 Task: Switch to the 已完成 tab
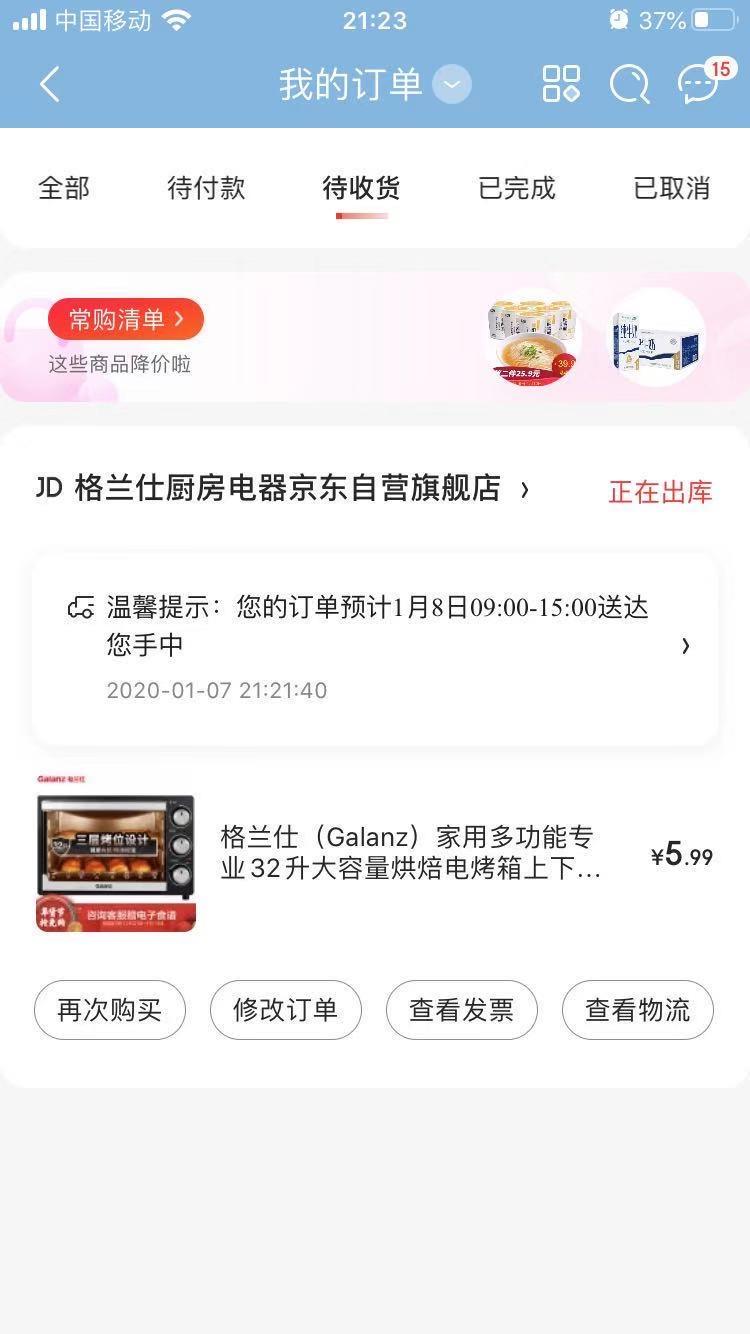click(x=517, y=188)
